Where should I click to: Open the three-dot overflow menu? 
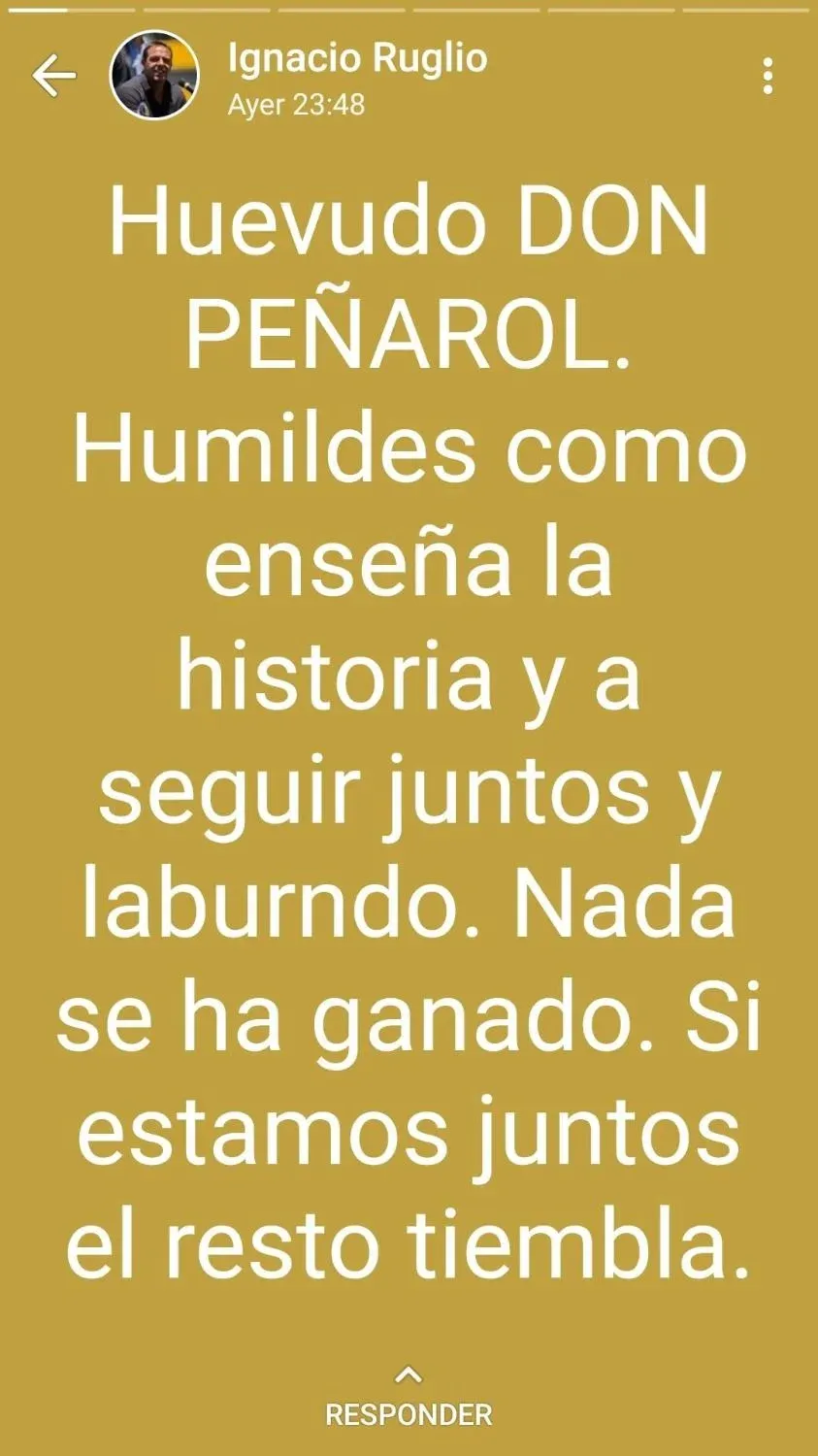(768, 76)
